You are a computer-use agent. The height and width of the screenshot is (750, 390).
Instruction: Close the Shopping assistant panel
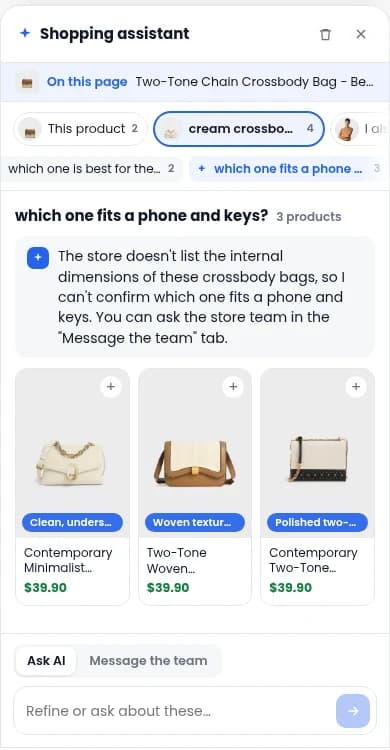pos(361,34)
